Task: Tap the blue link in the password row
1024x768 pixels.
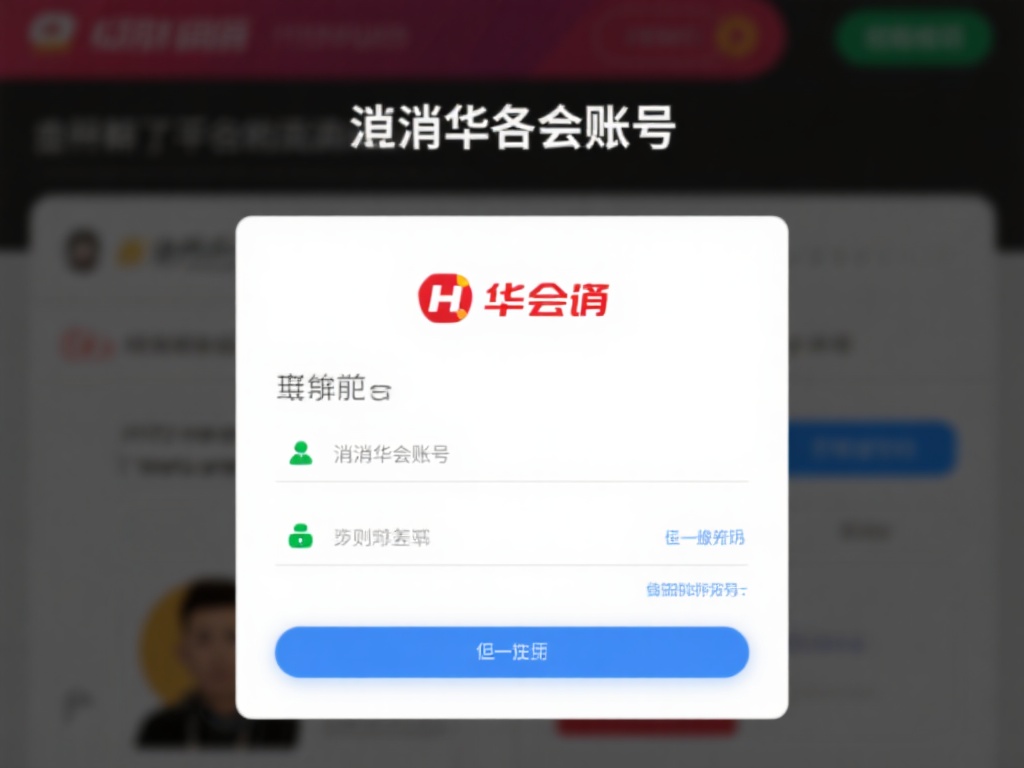Action: pos(704,538)
